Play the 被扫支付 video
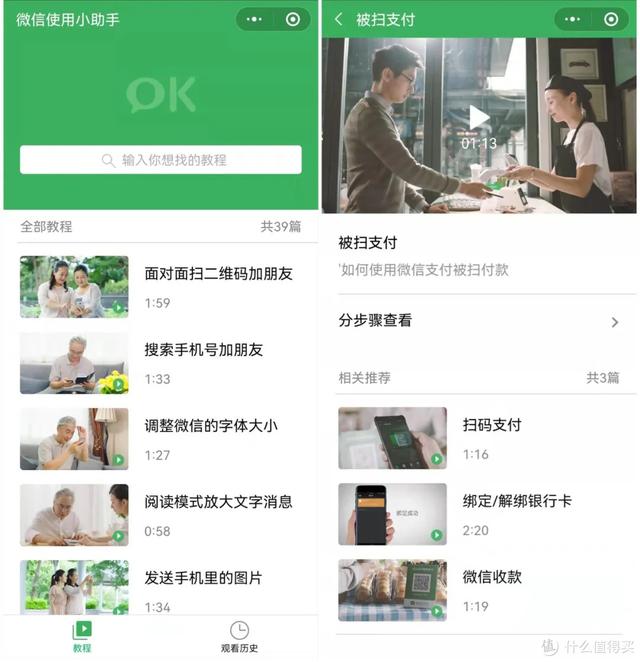This screenshot has height=662, width=640. (x=479, y=119)
